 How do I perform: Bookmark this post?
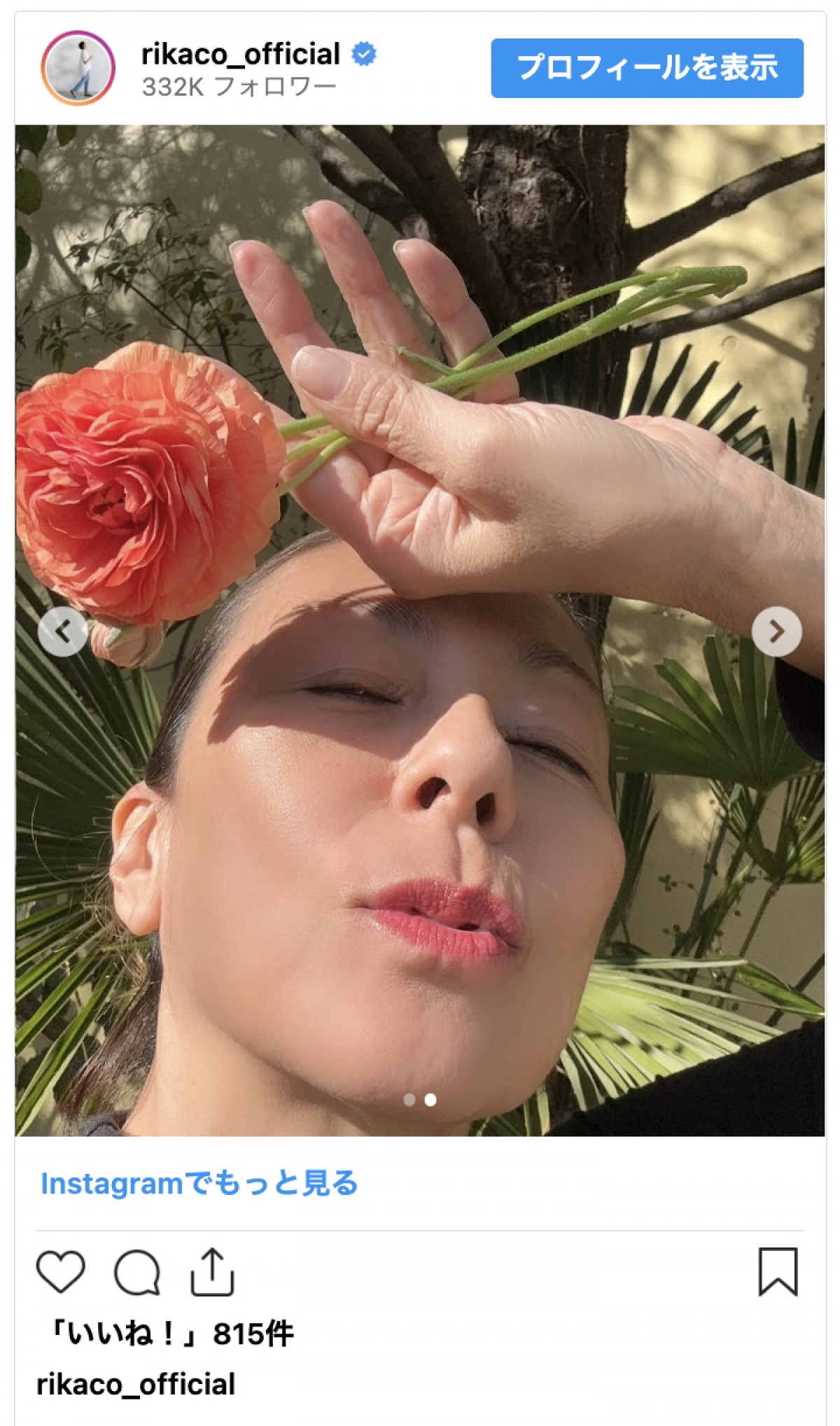pyautogui.click(x=778, y=1271)
